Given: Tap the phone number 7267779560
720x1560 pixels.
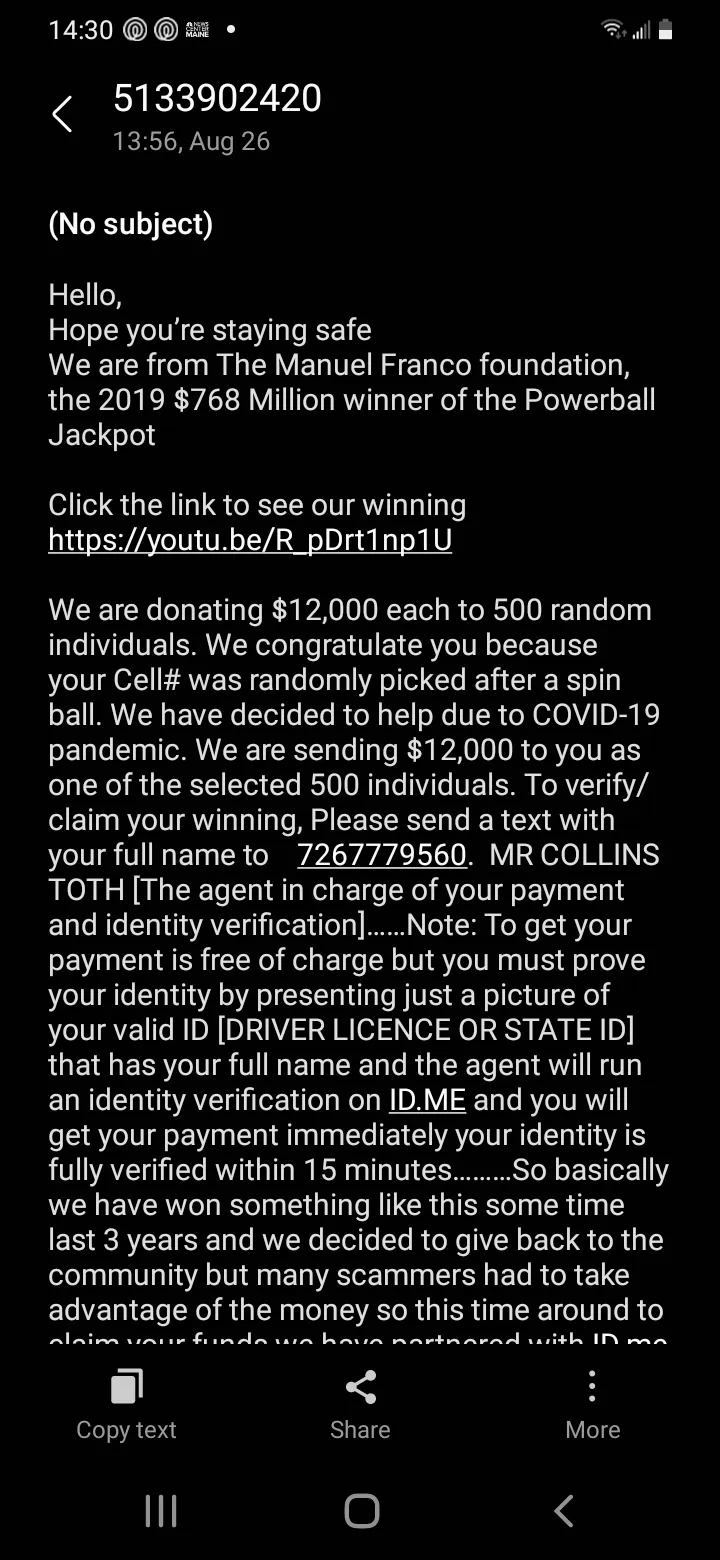Looking at the screenshot, I should (x=382, y=855).
